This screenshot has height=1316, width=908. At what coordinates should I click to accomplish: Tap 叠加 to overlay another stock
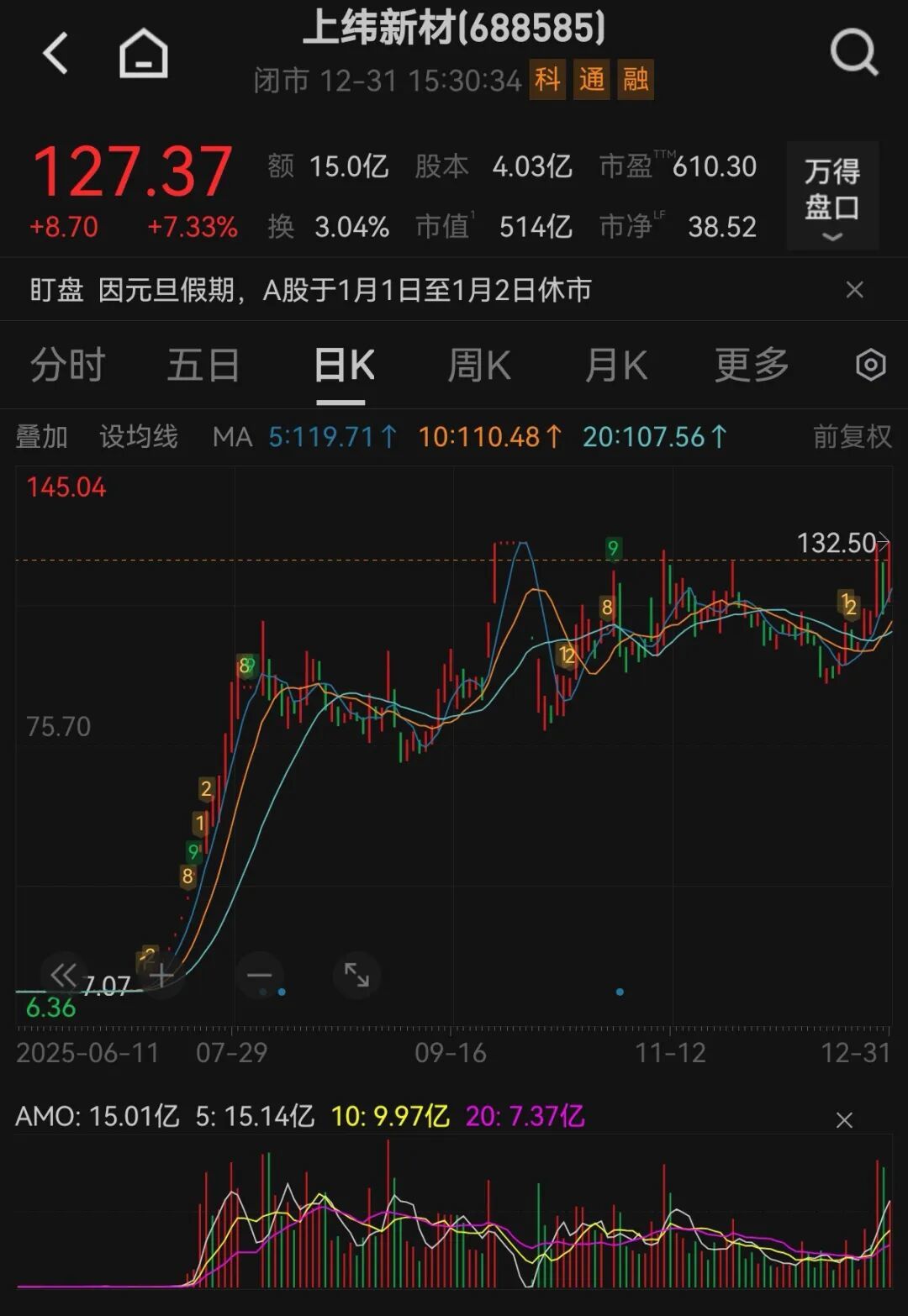pyautogui.click(x=41, y=437)
